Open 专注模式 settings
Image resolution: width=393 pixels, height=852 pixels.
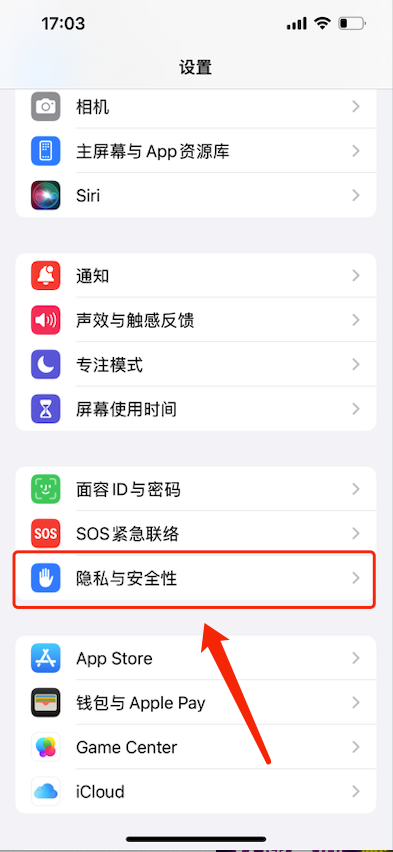196,365
